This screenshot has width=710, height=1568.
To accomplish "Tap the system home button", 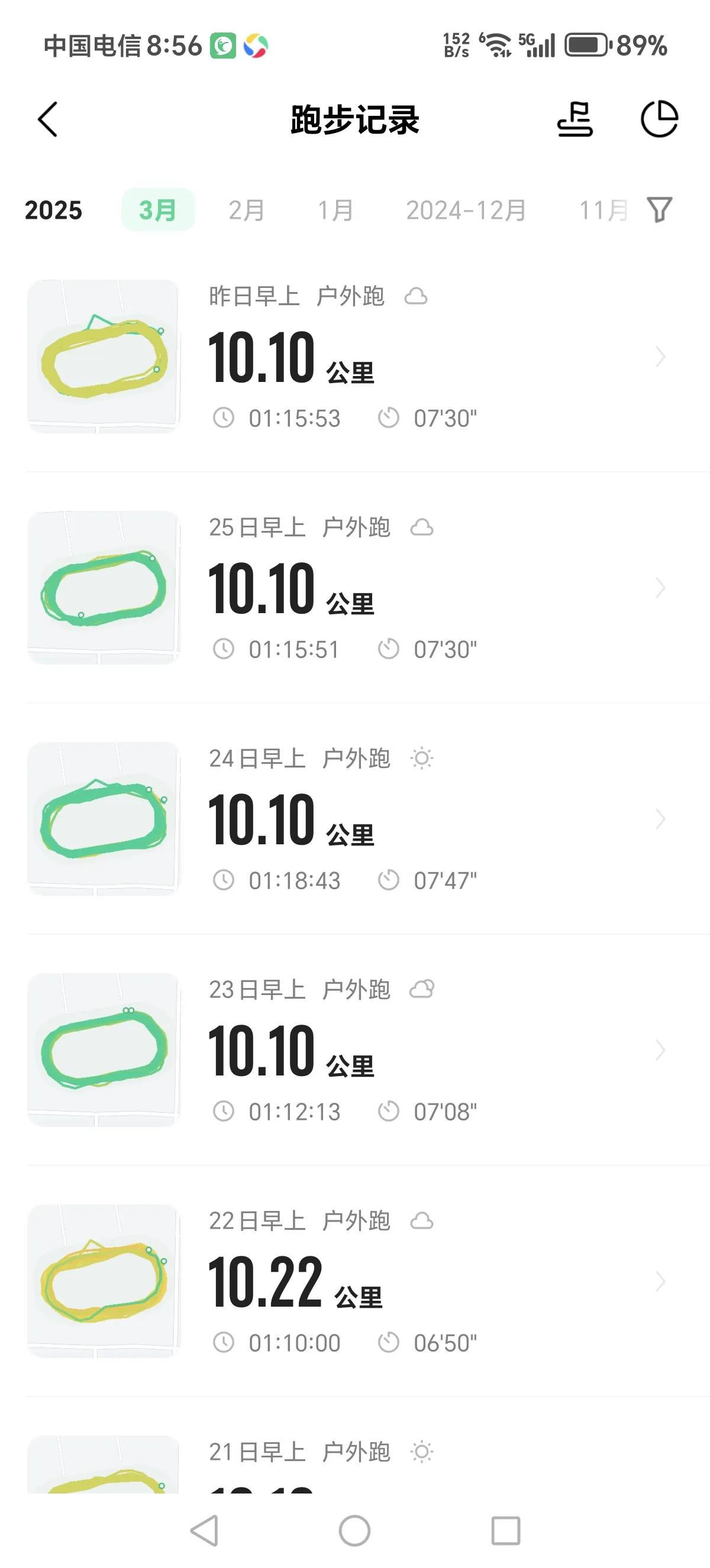I will coord(354,1530).
